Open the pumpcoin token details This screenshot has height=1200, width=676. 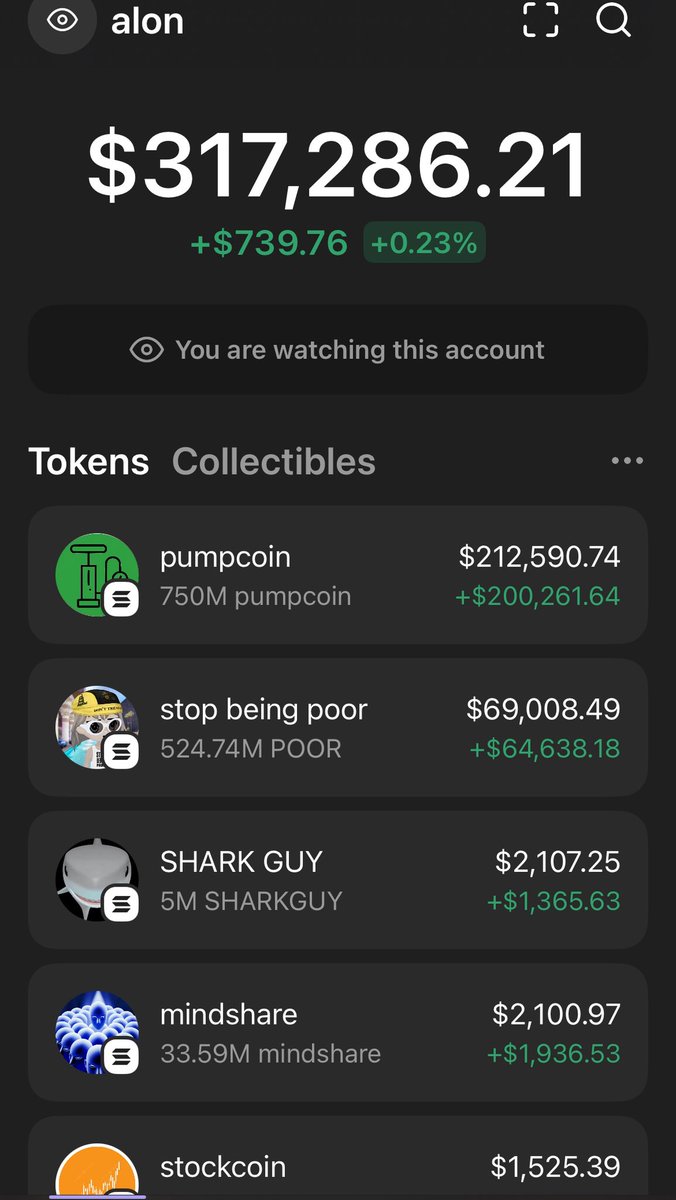point(338,575)
